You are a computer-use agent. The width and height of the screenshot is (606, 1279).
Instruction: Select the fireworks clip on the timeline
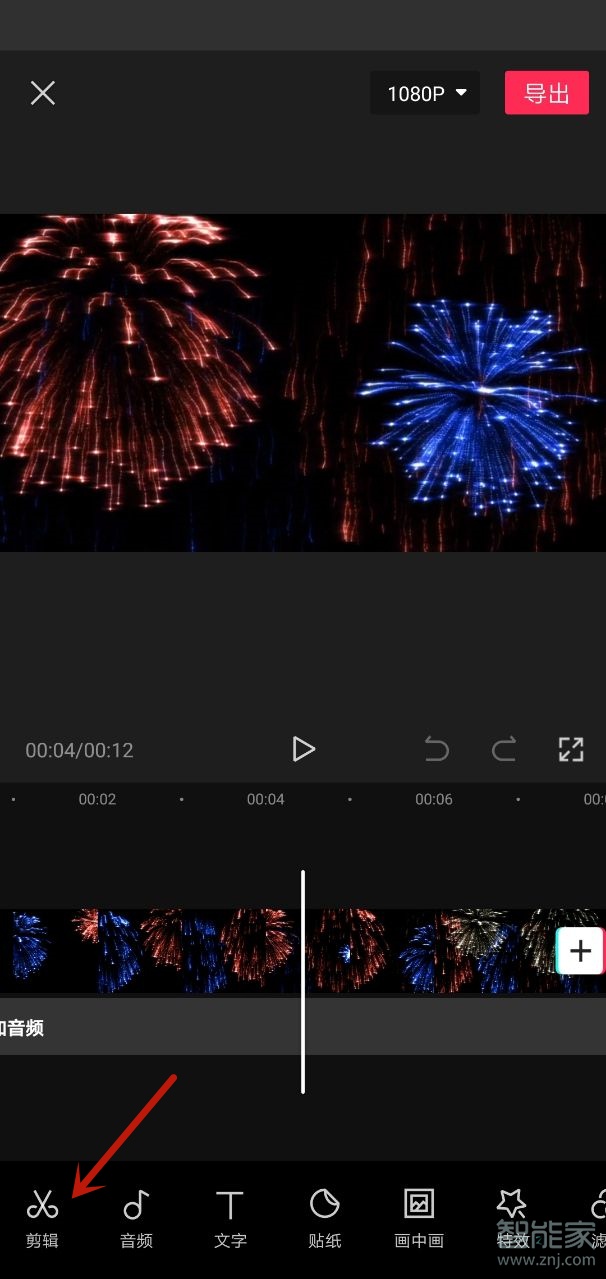(x=200, y=949)
